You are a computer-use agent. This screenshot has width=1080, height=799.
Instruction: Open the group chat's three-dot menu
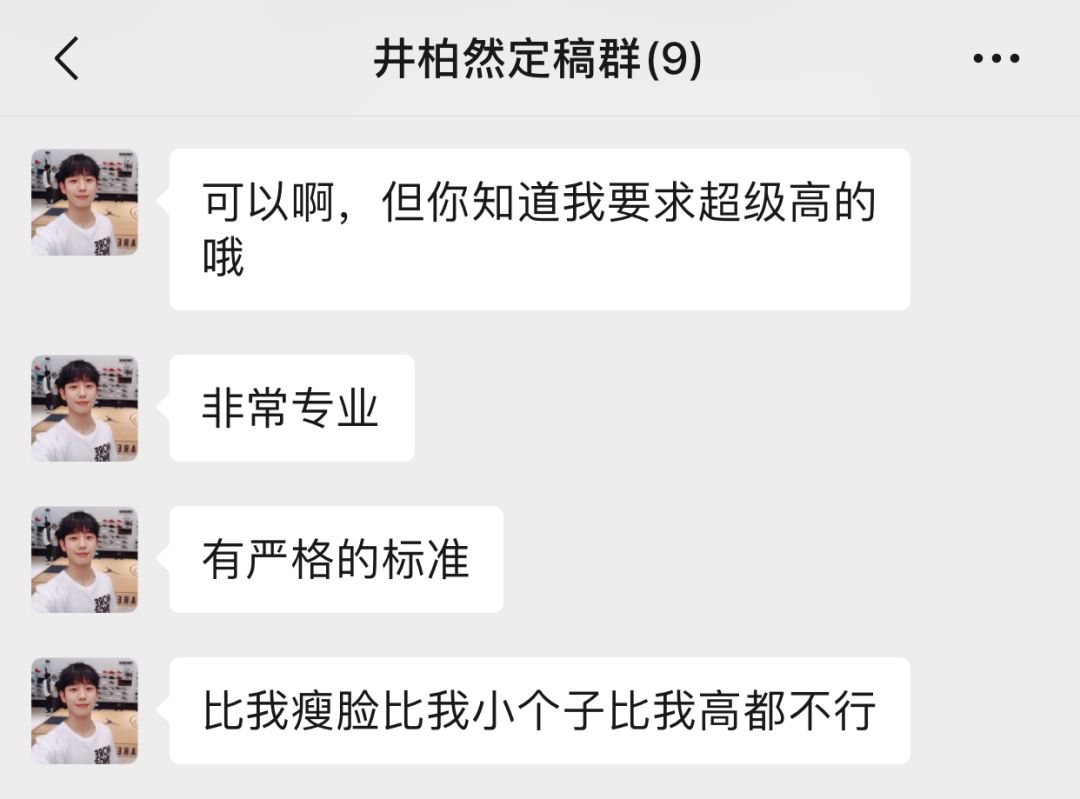tap(996, 59)
